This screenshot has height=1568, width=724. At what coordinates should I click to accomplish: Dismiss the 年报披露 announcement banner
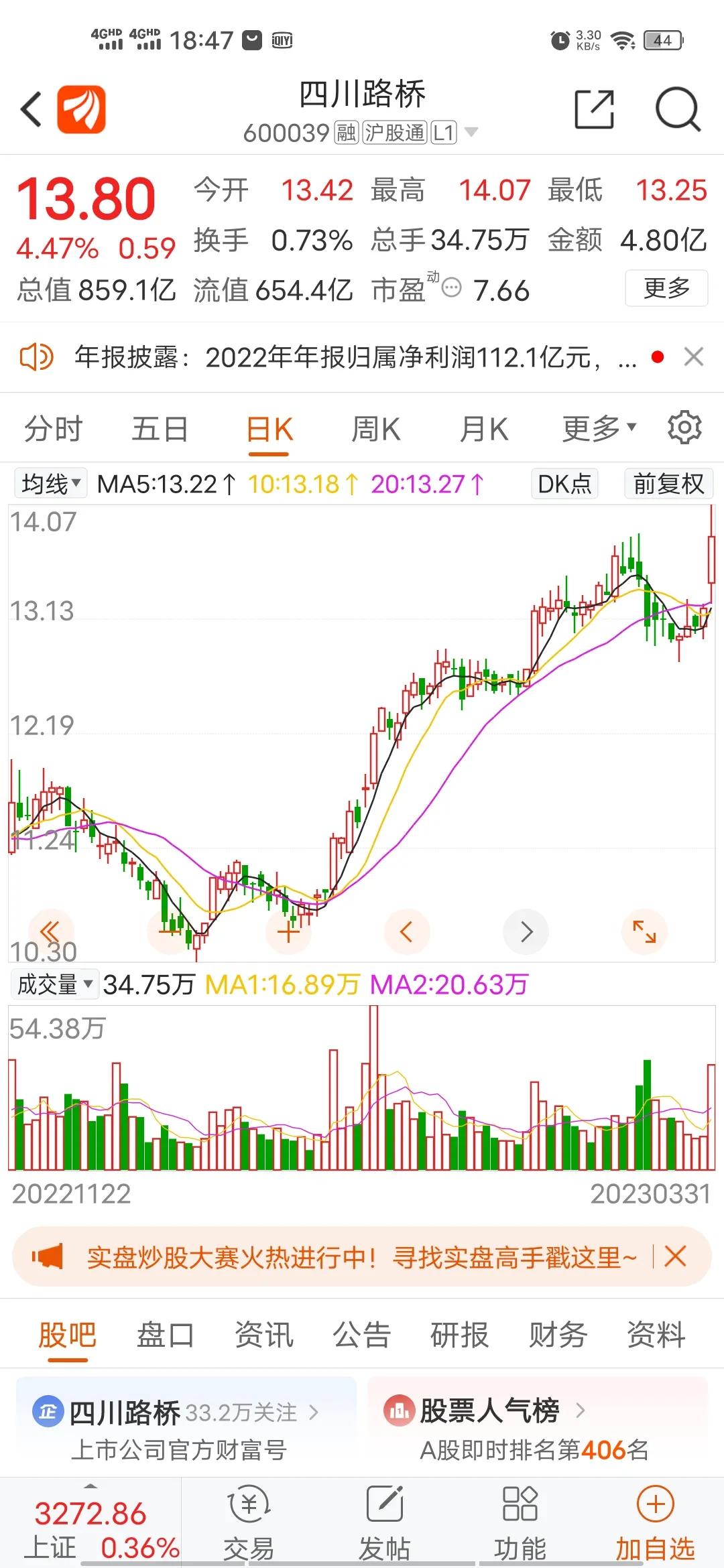pyautogui.click(x=694, y=356)
